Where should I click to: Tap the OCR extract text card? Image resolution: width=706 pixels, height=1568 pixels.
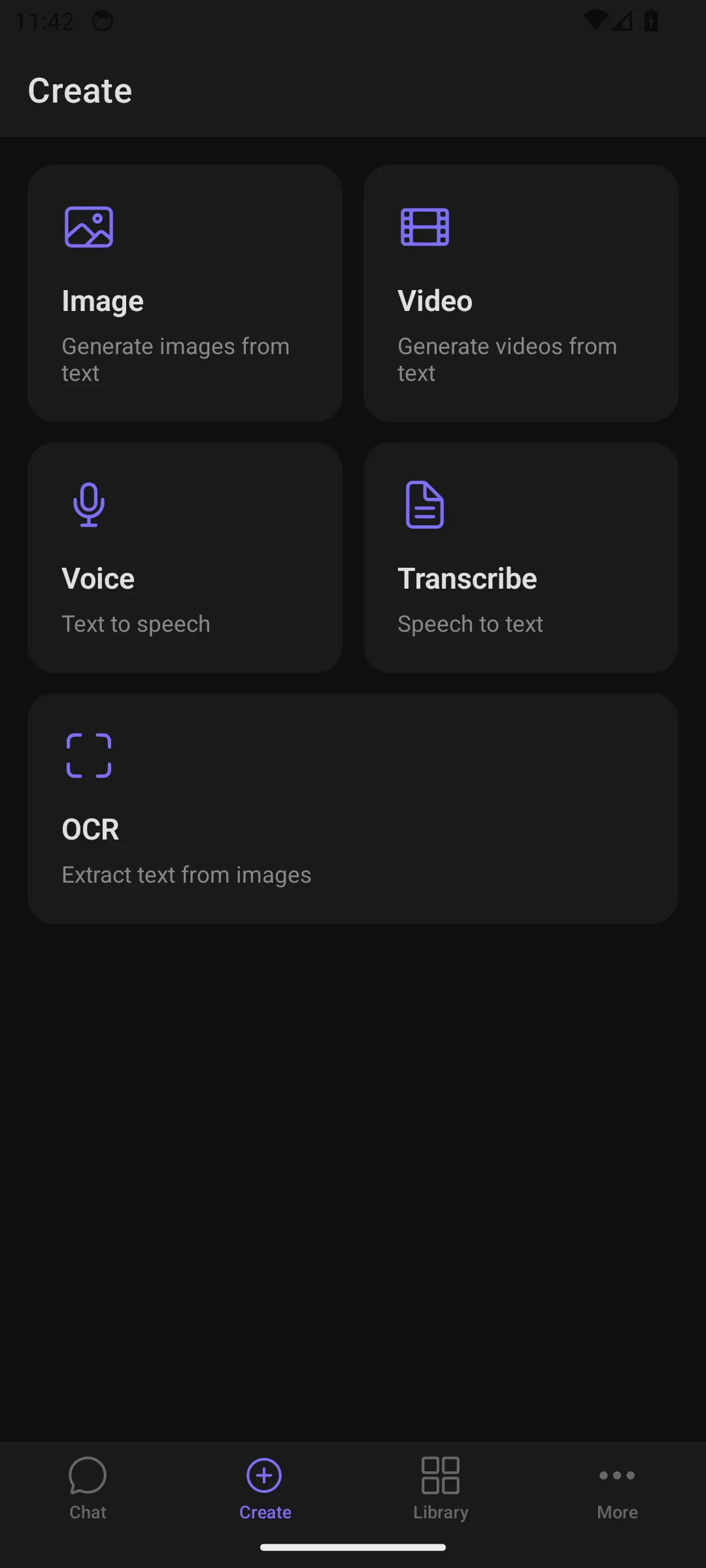click(353, 808)
